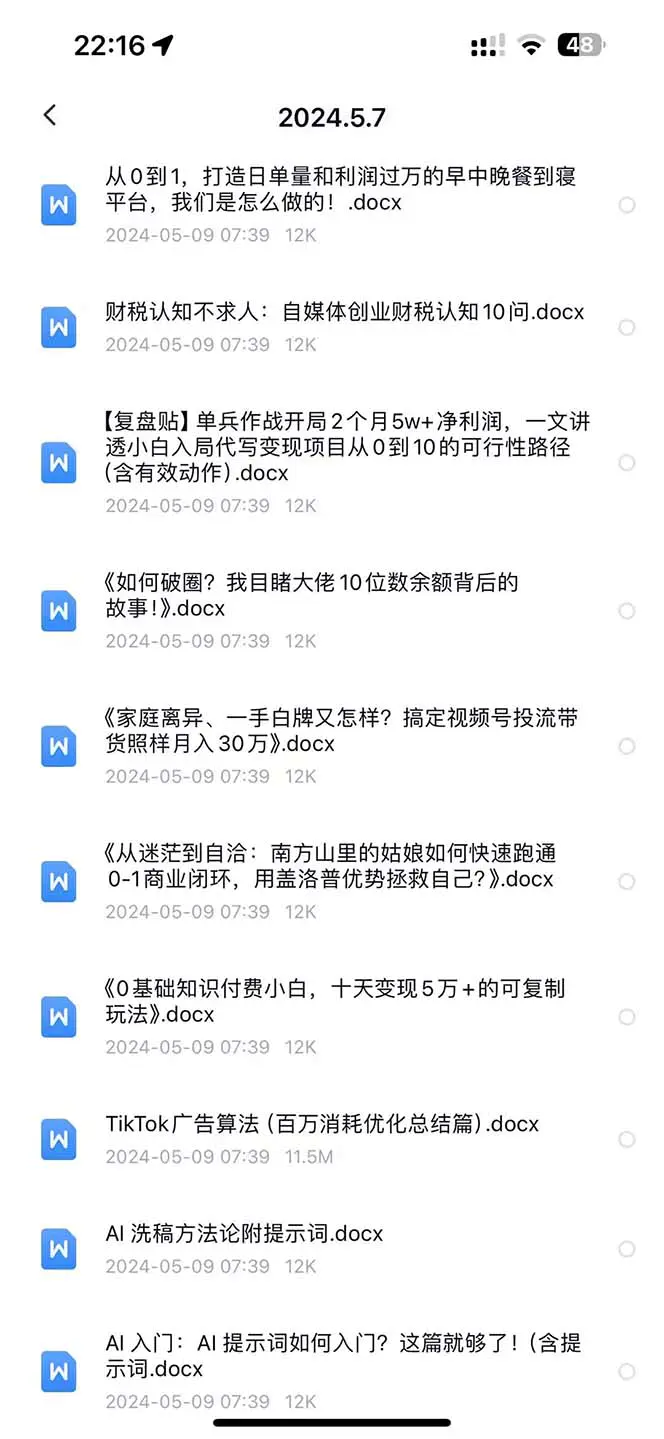Open the 从0到1 早中晚餐到寝平台 document
Viewport: 664px width, 1439px height.
click(x=340, y=189)
